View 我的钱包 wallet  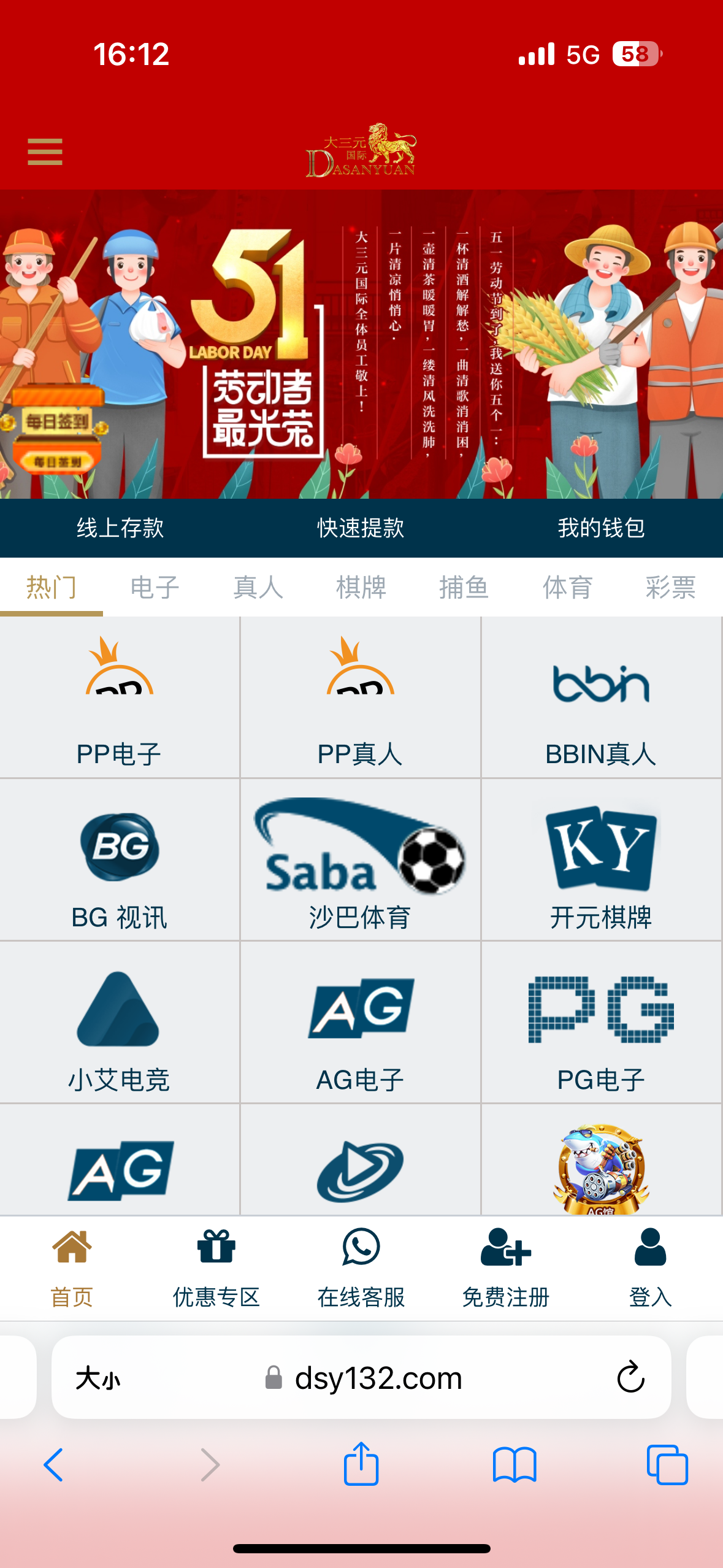[601, 528]
